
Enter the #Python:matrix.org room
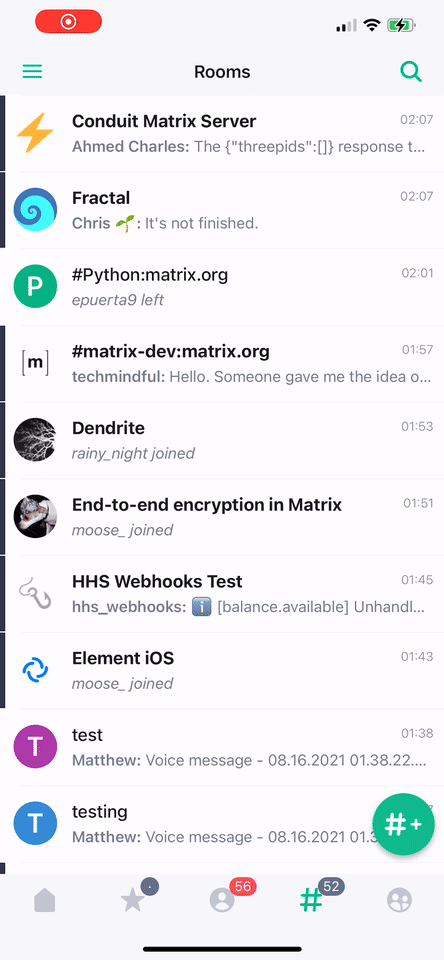point(222,287)
